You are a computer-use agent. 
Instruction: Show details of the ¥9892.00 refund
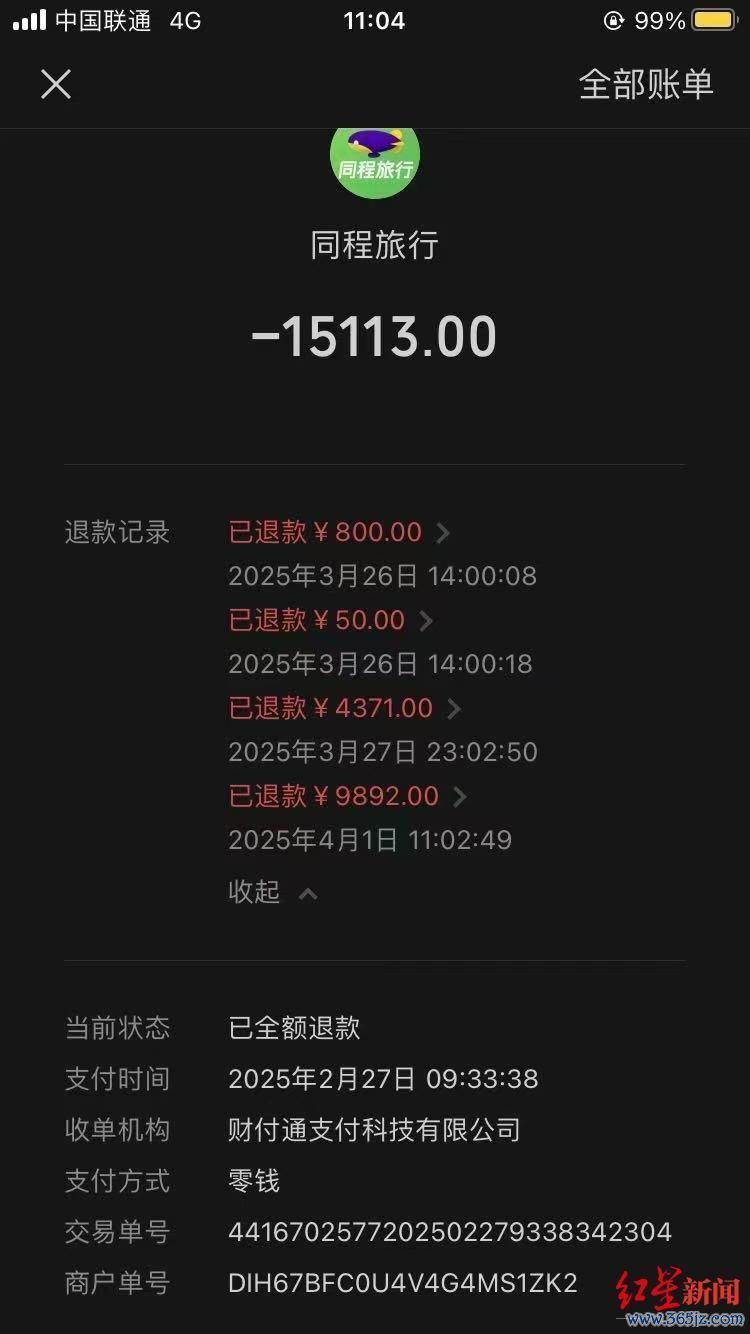point(348,796)
